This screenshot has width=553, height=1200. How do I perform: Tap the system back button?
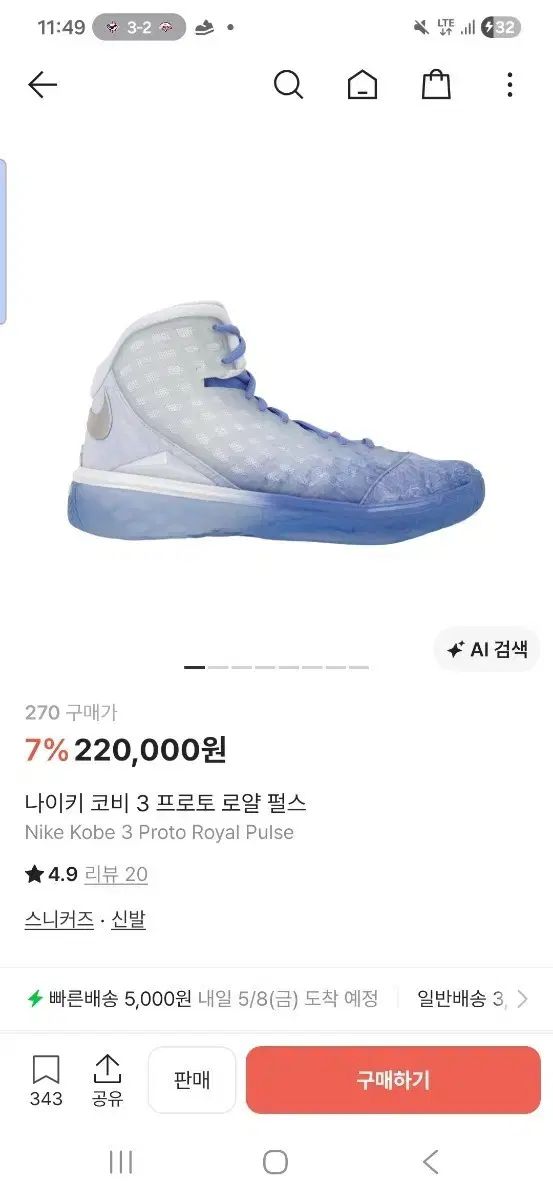(431, 1161)
